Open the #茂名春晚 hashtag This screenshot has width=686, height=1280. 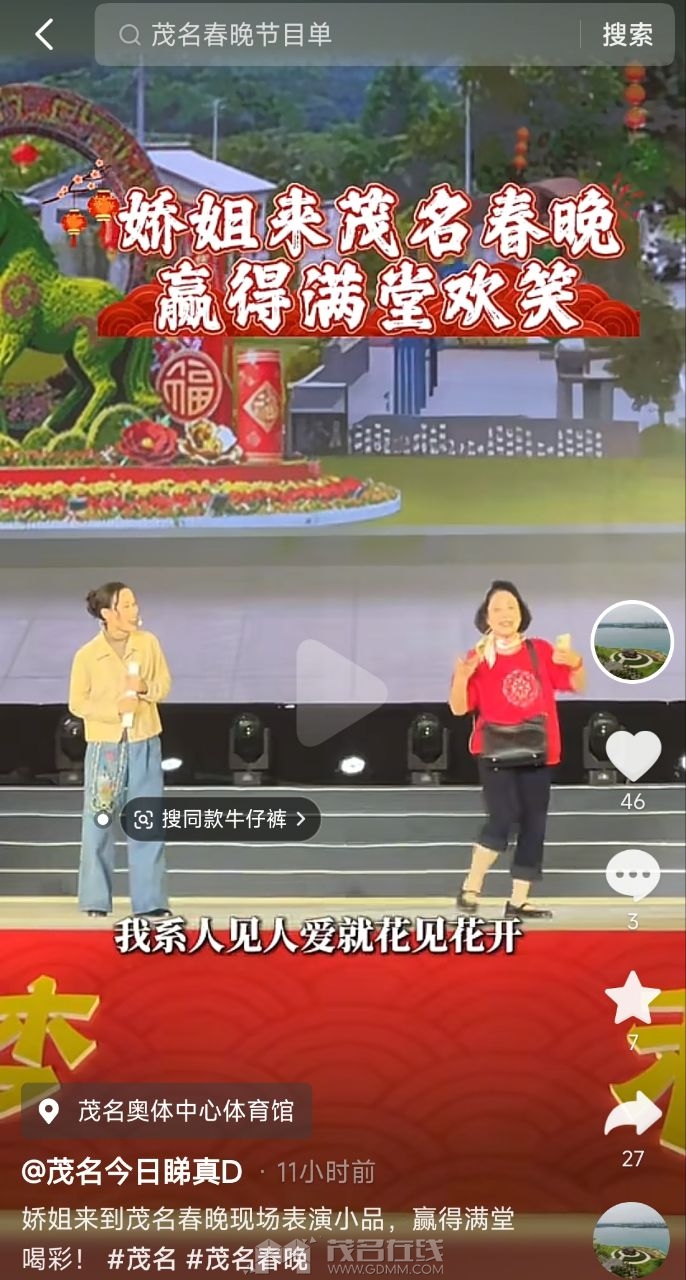coord(246,1259)
